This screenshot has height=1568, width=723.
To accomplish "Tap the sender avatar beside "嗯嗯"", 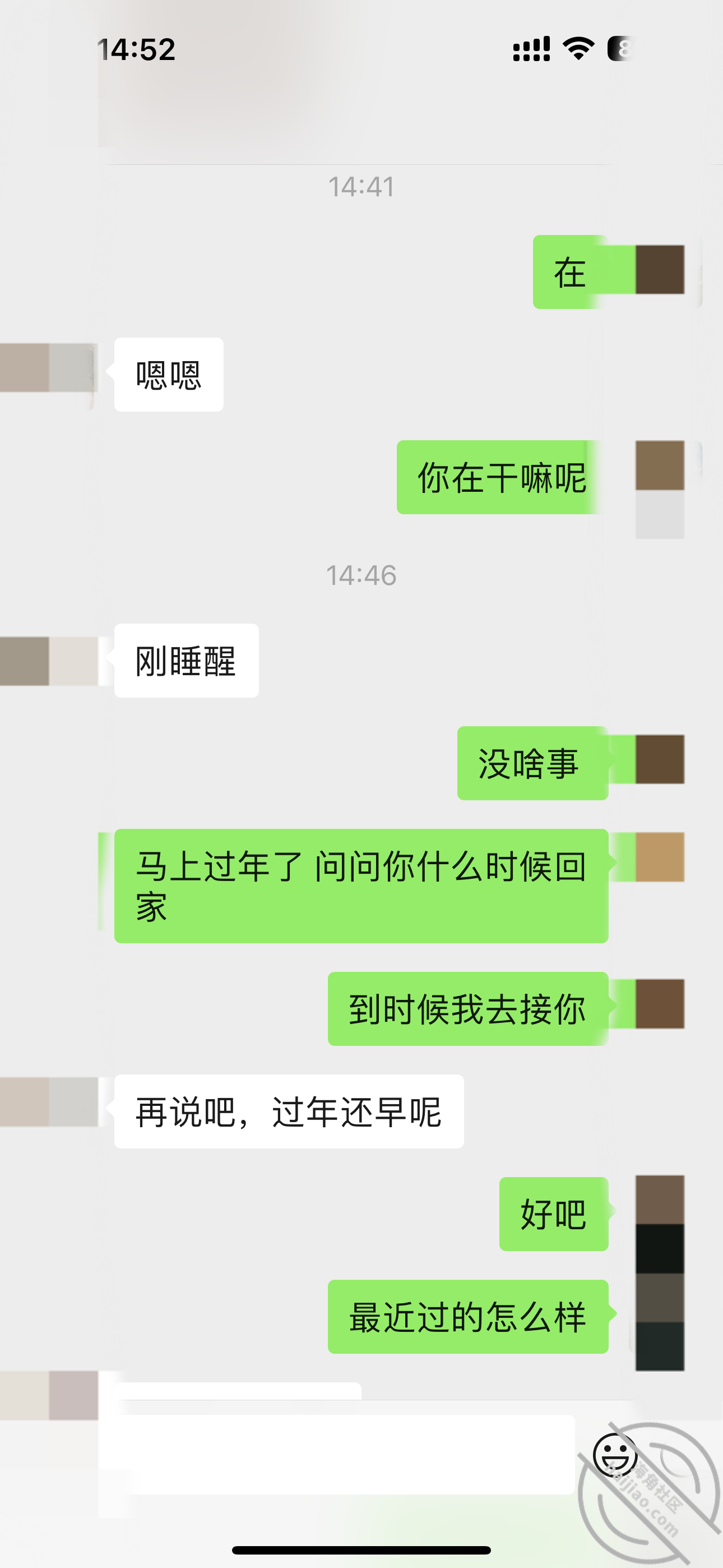I will click(x=49, y=368).
